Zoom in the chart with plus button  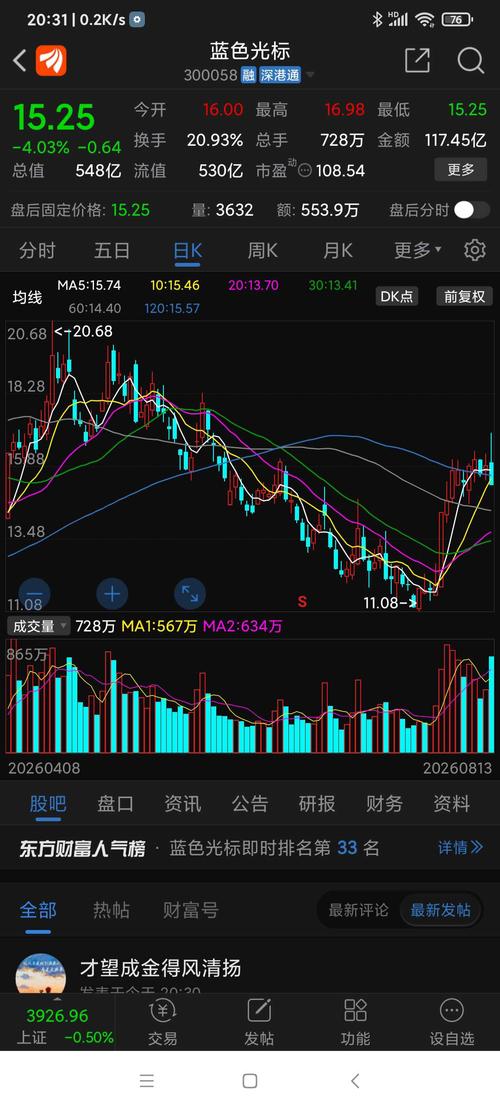click(x=112, y=594)
